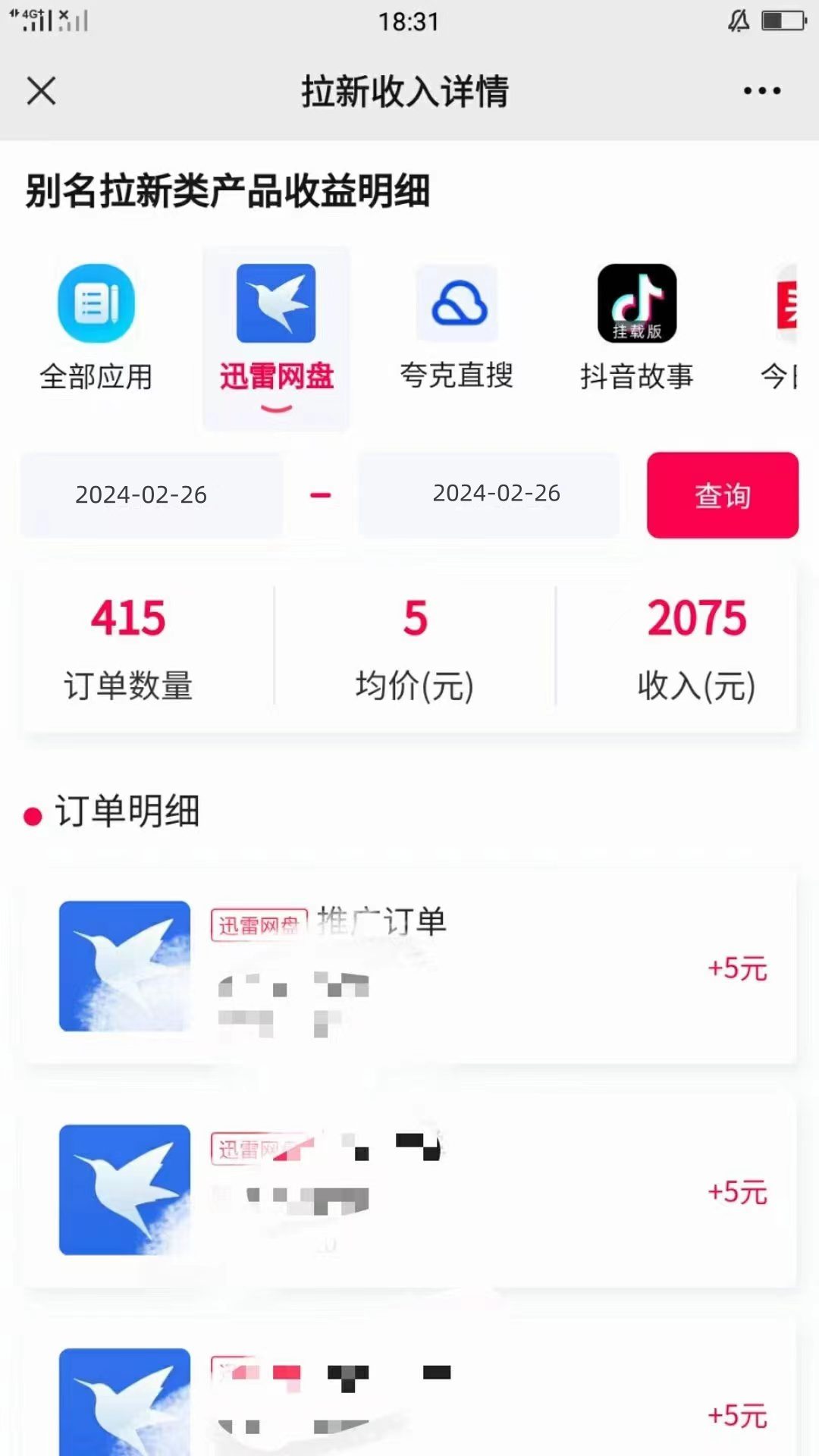819x1456 pixels.
Task: Tap the second order's Thunder bird logo
Action: pyautogui.click(x=126, y=1191)
